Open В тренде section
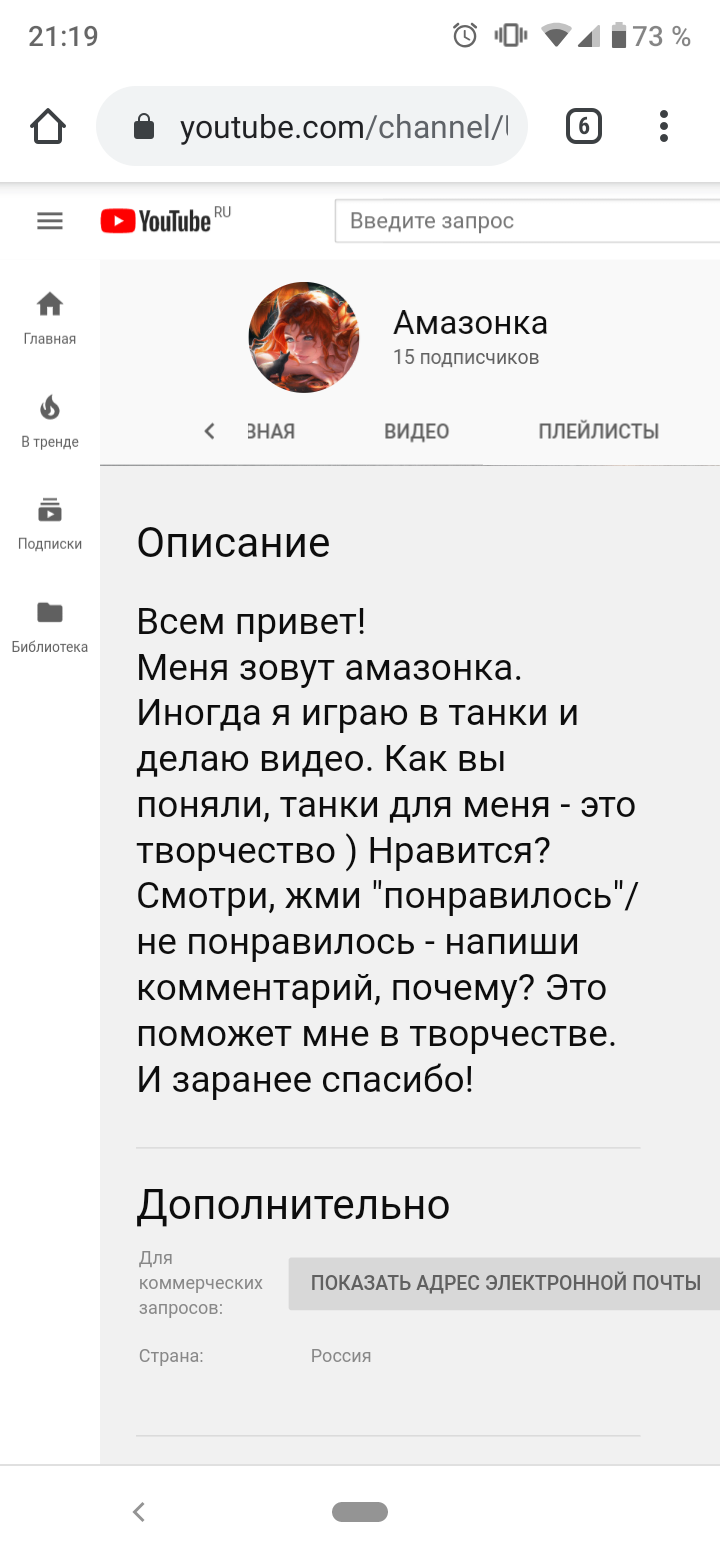 [x=50, y=420]
